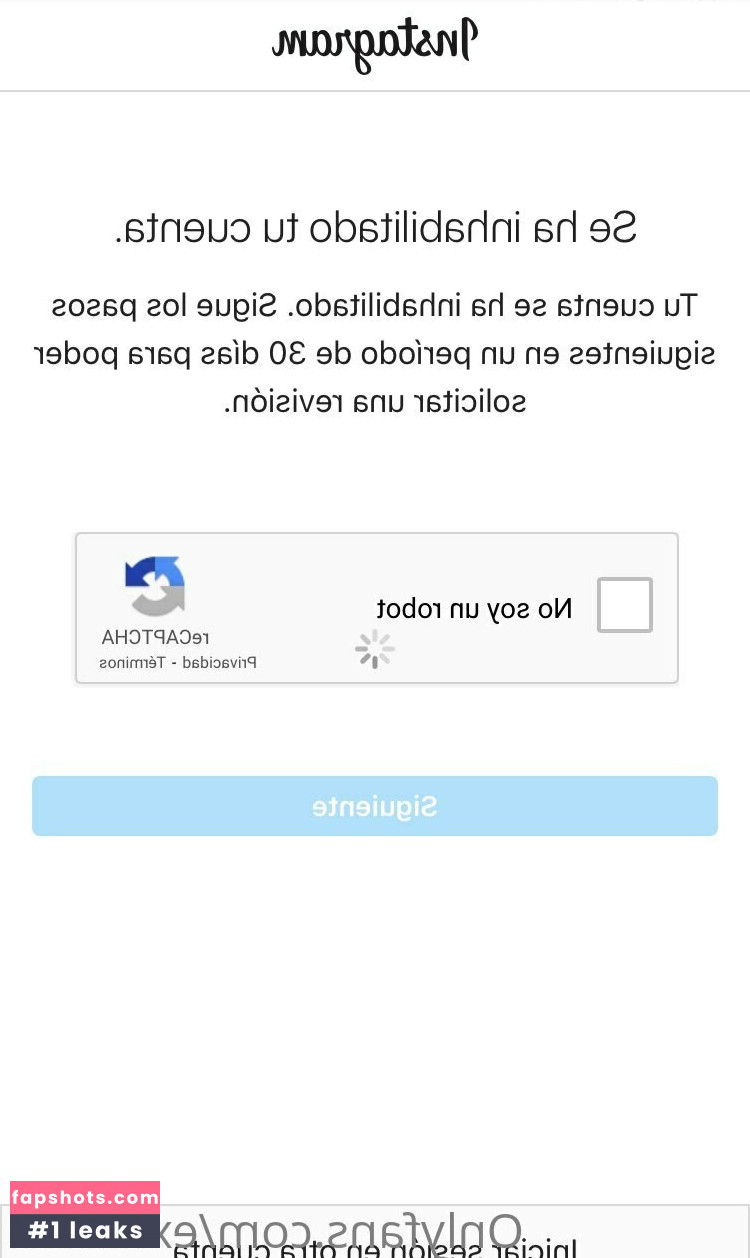Tap the Siguiente button

375,806
